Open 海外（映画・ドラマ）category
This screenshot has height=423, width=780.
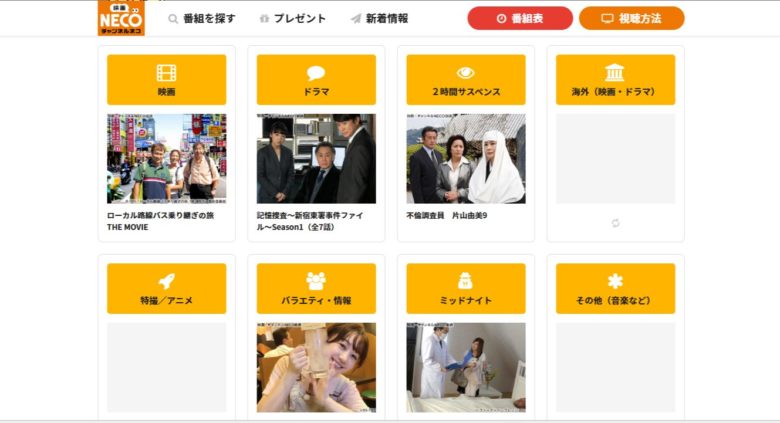click(615, 80)
